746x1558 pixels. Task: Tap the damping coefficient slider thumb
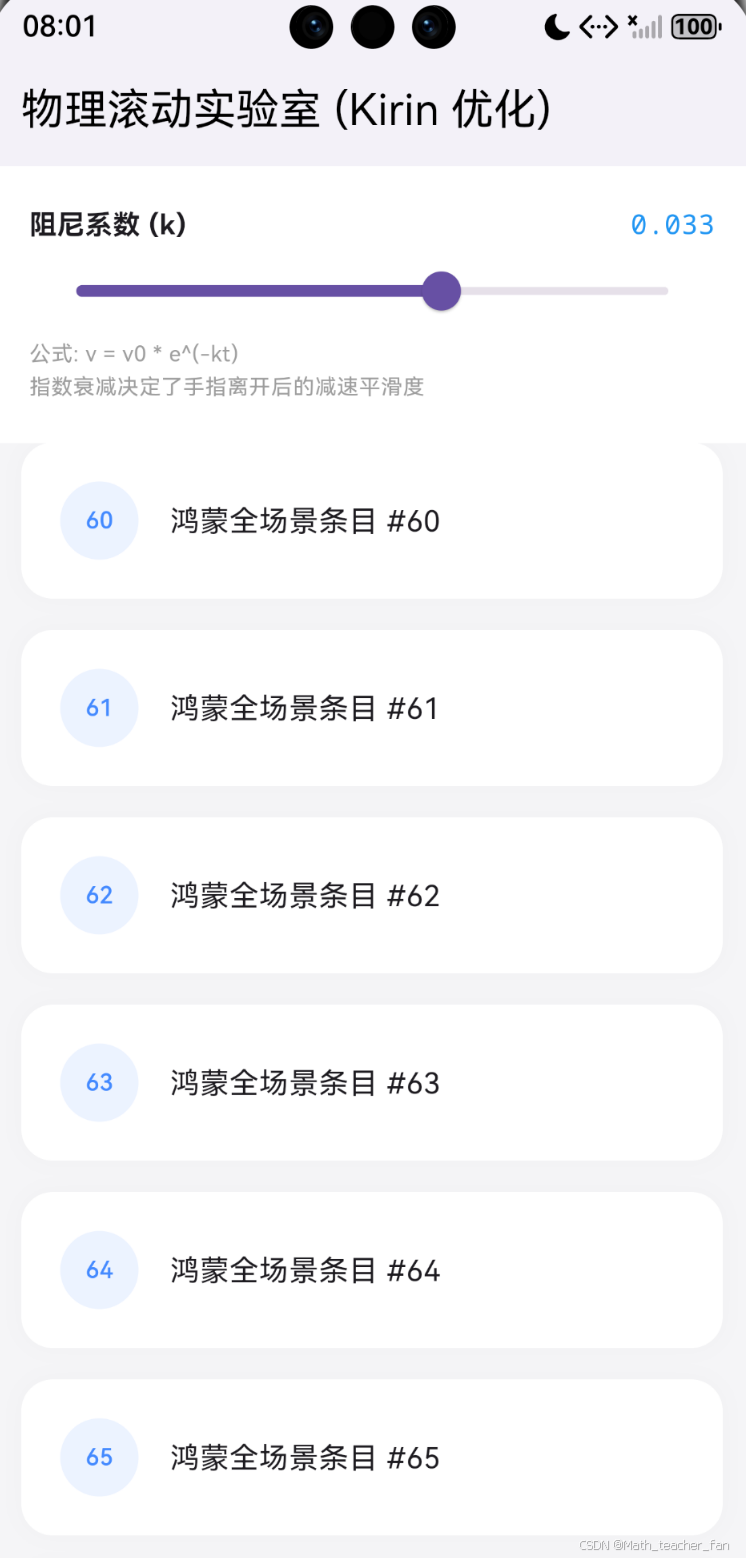click(441, 291)
